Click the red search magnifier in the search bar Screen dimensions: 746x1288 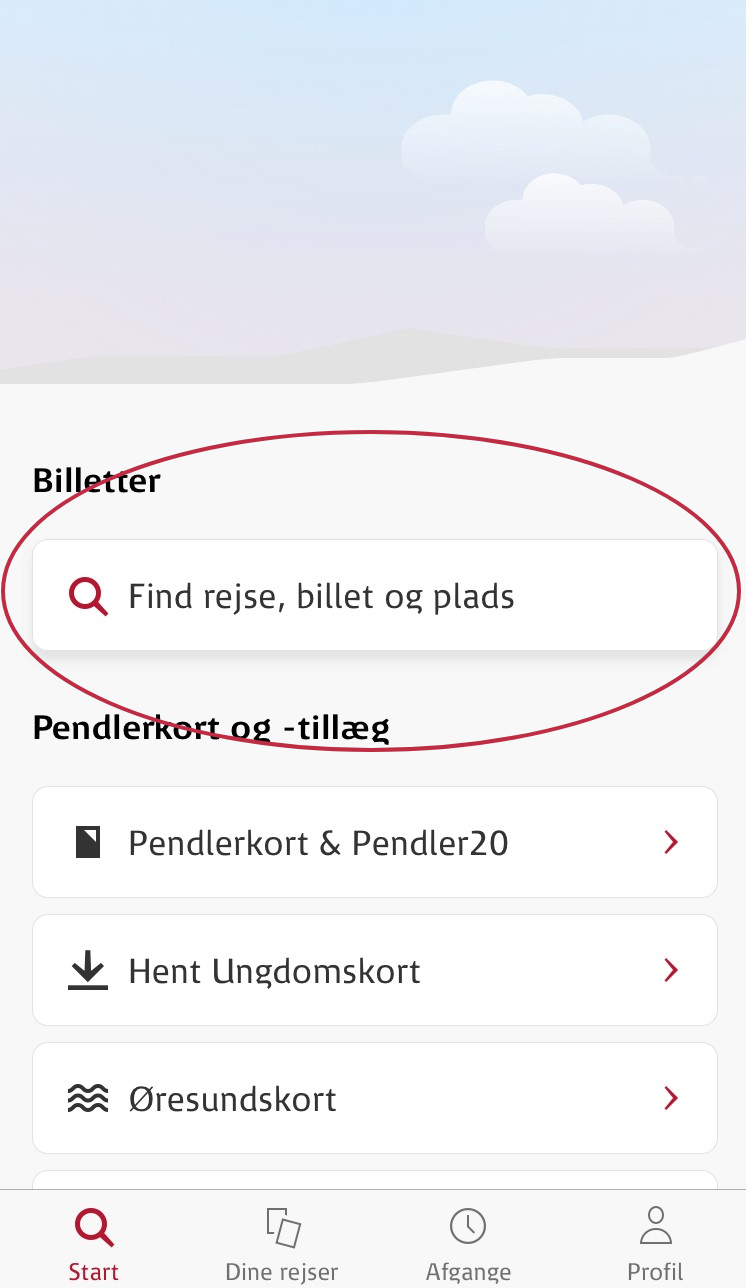click(x=88, y=596)
